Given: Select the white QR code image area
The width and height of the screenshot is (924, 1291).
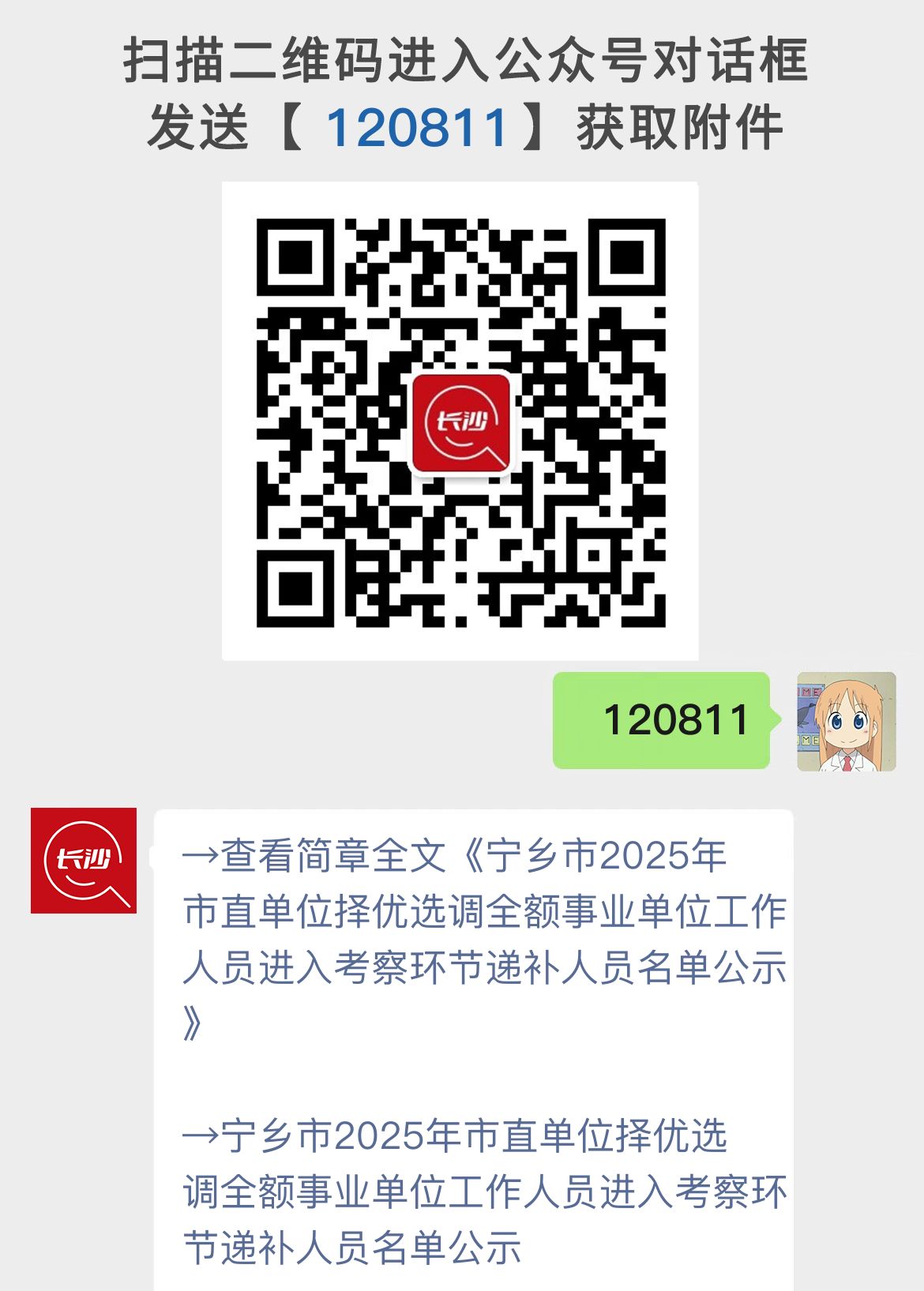Looking at the screenshot, I should click(x=461, y=418).
